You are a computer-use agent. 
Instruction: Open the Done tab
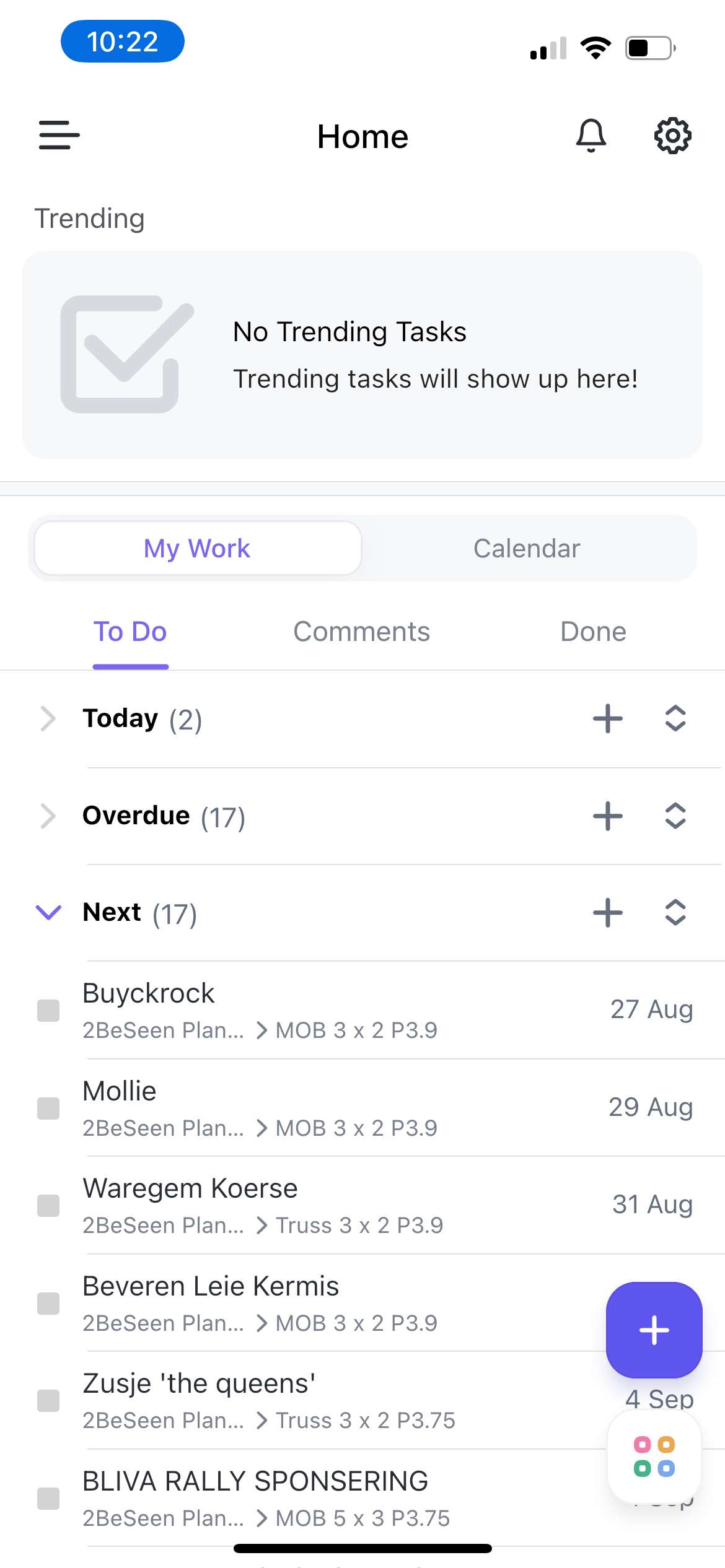592,632
